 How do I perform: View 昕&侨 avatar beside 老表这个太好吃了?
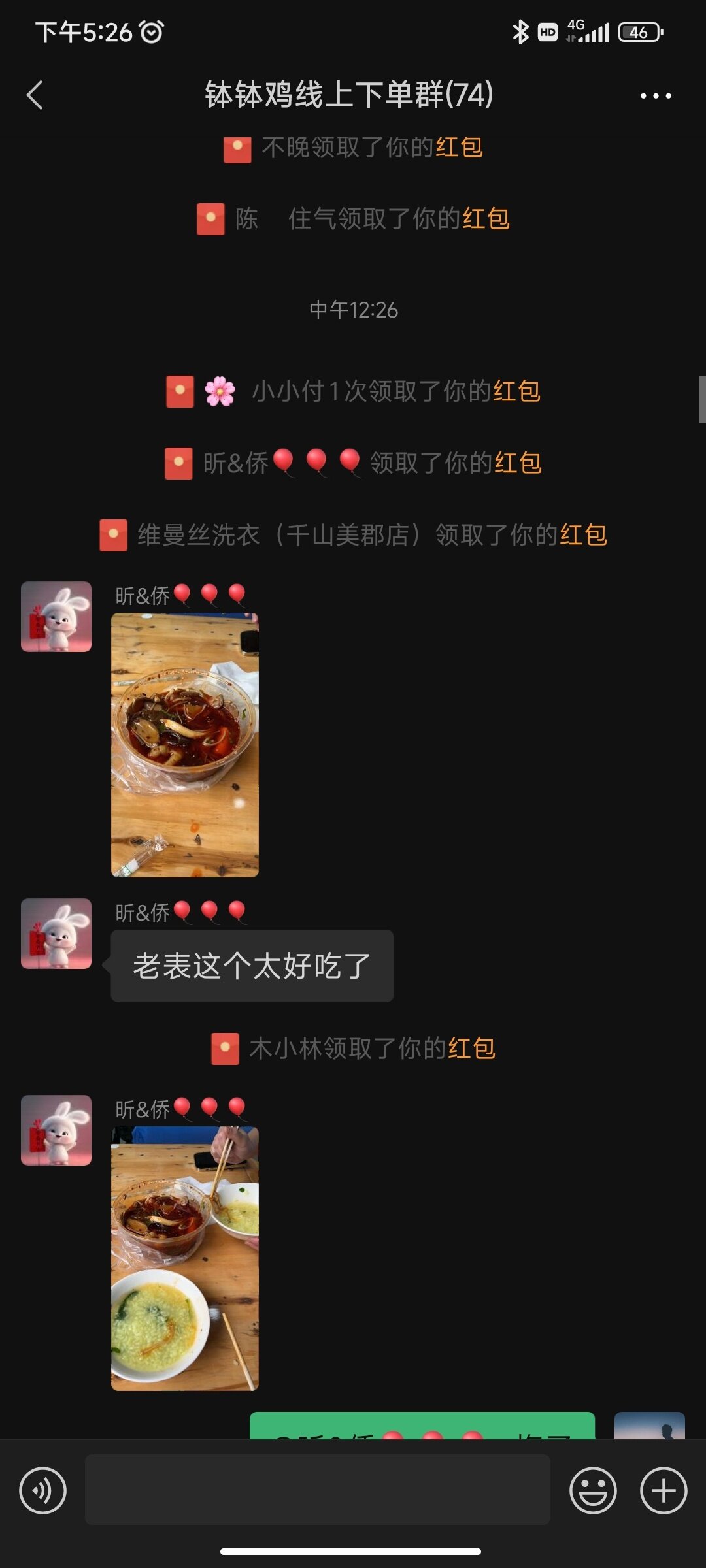[56, 934]
